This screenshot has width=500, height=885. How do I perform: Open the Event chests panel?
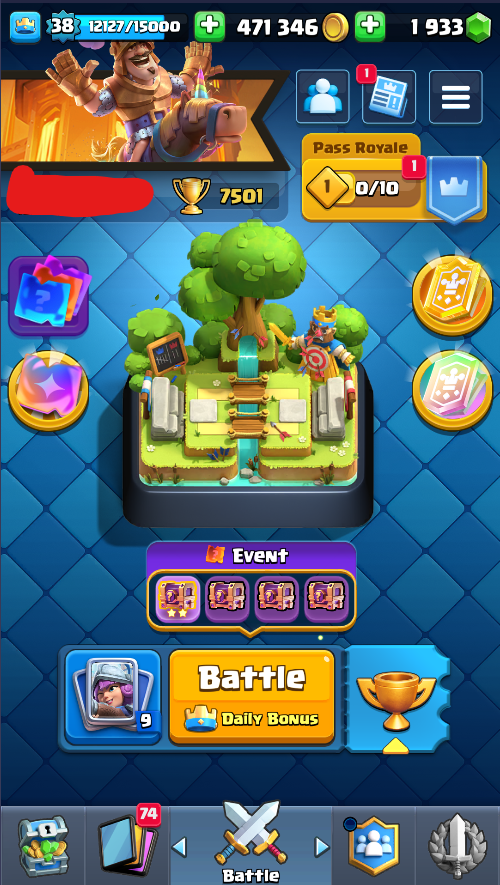pos(251,586)
